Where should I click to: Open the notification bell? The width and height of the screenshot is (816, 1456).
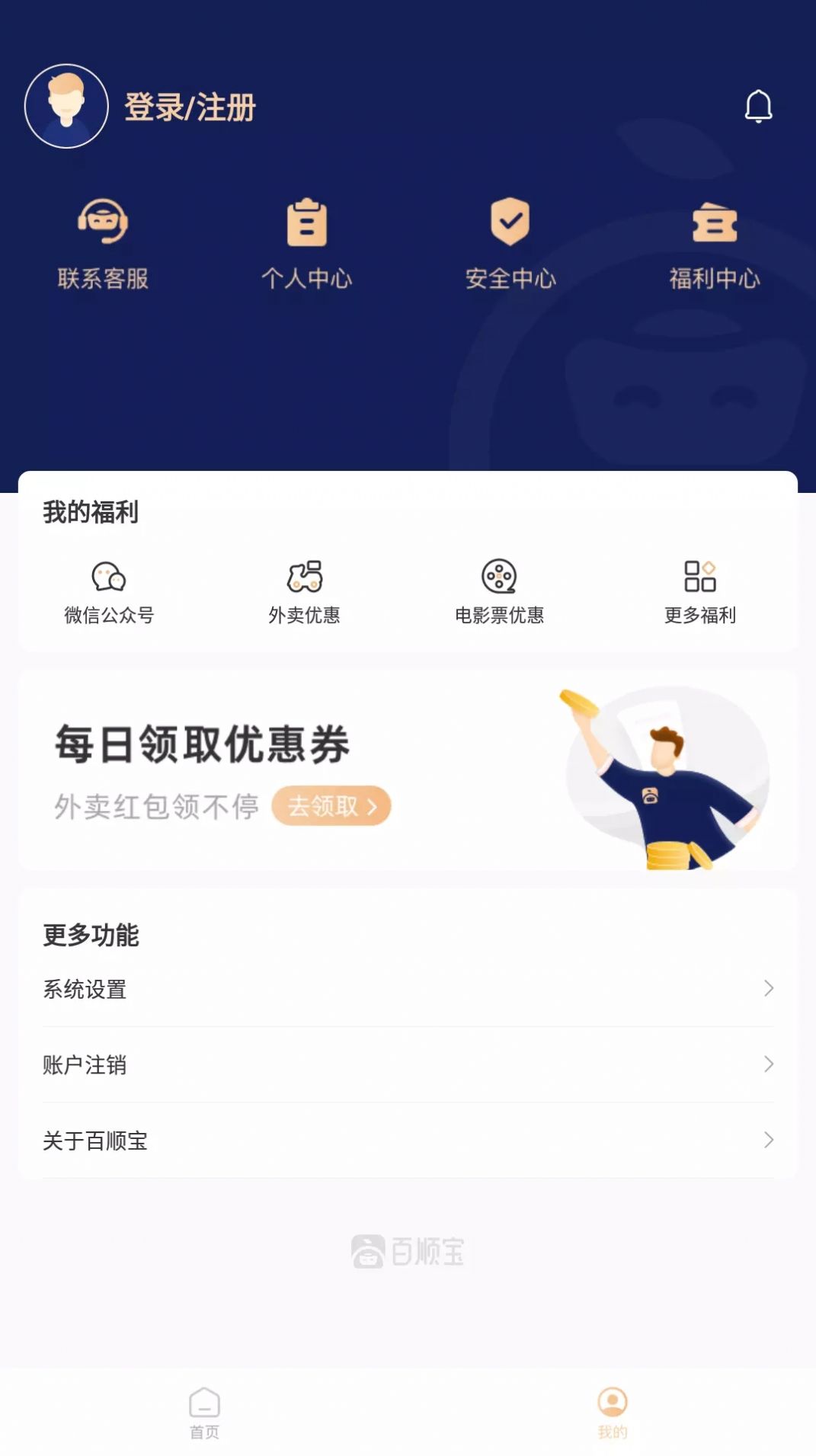pos(759,107)
